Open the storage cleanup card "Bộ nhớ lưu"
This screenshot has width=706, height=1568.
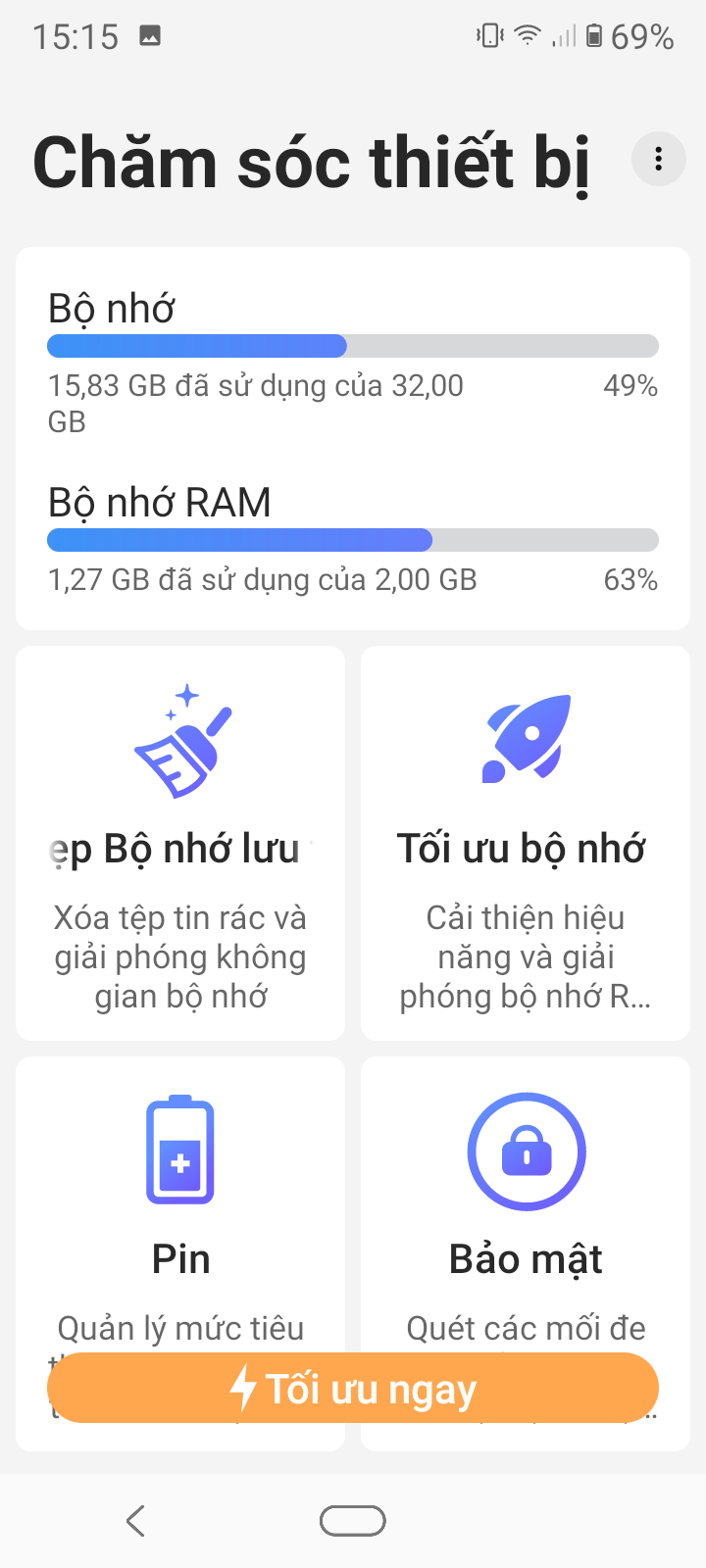point(180,843)
